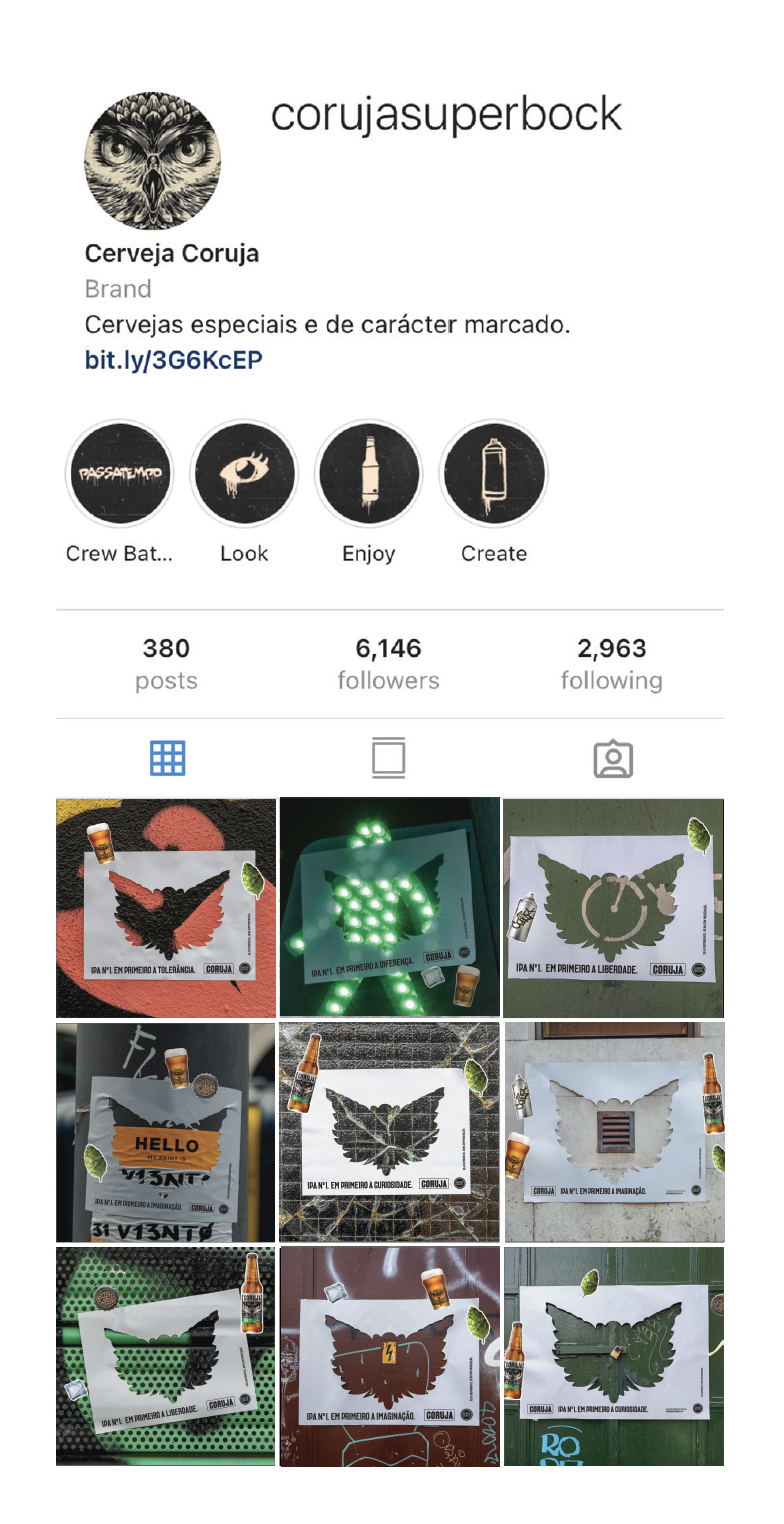Open the Crew Bat... story highlight
Viewport: 784px width, 1524px height.
pos(119,474)
